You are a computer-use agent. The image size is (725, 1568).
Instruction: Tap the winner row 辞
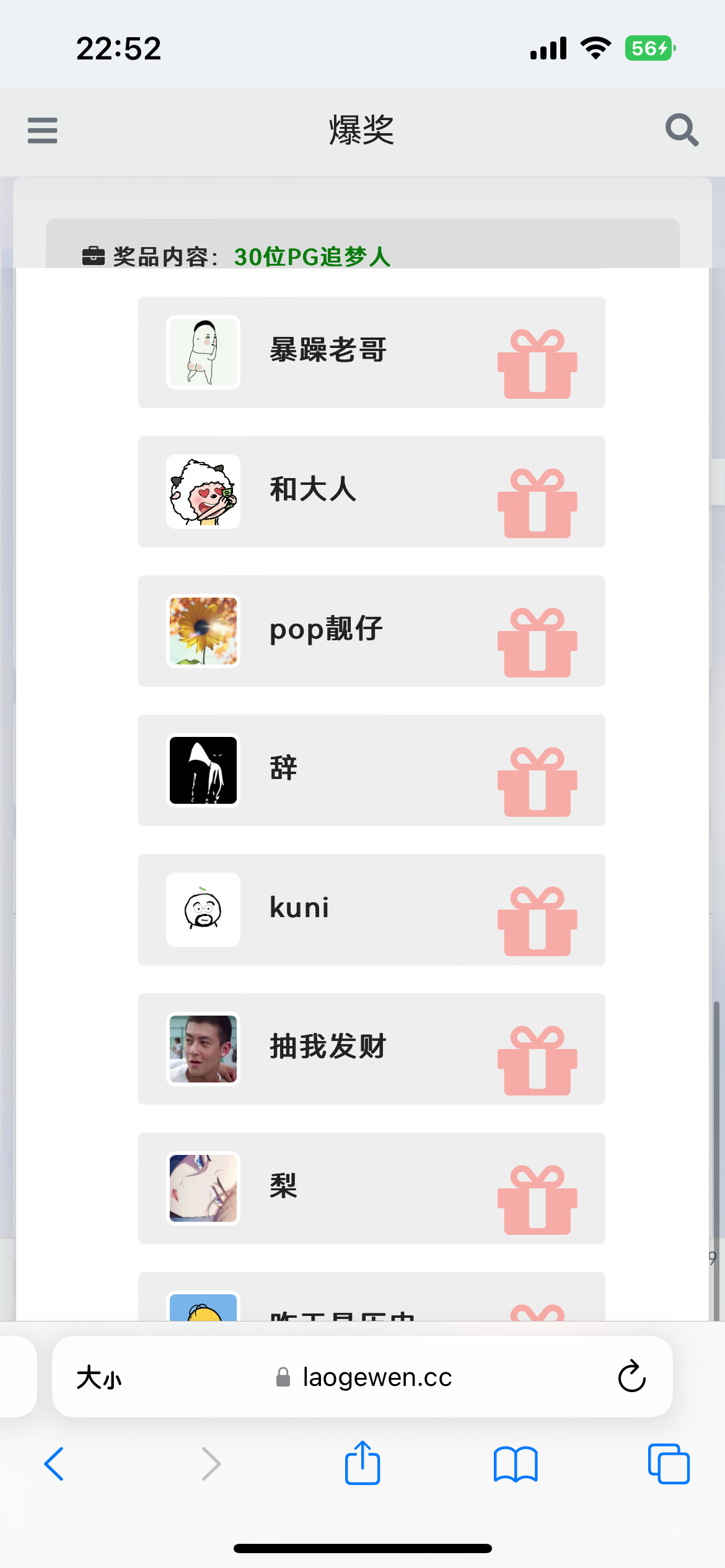371,770
